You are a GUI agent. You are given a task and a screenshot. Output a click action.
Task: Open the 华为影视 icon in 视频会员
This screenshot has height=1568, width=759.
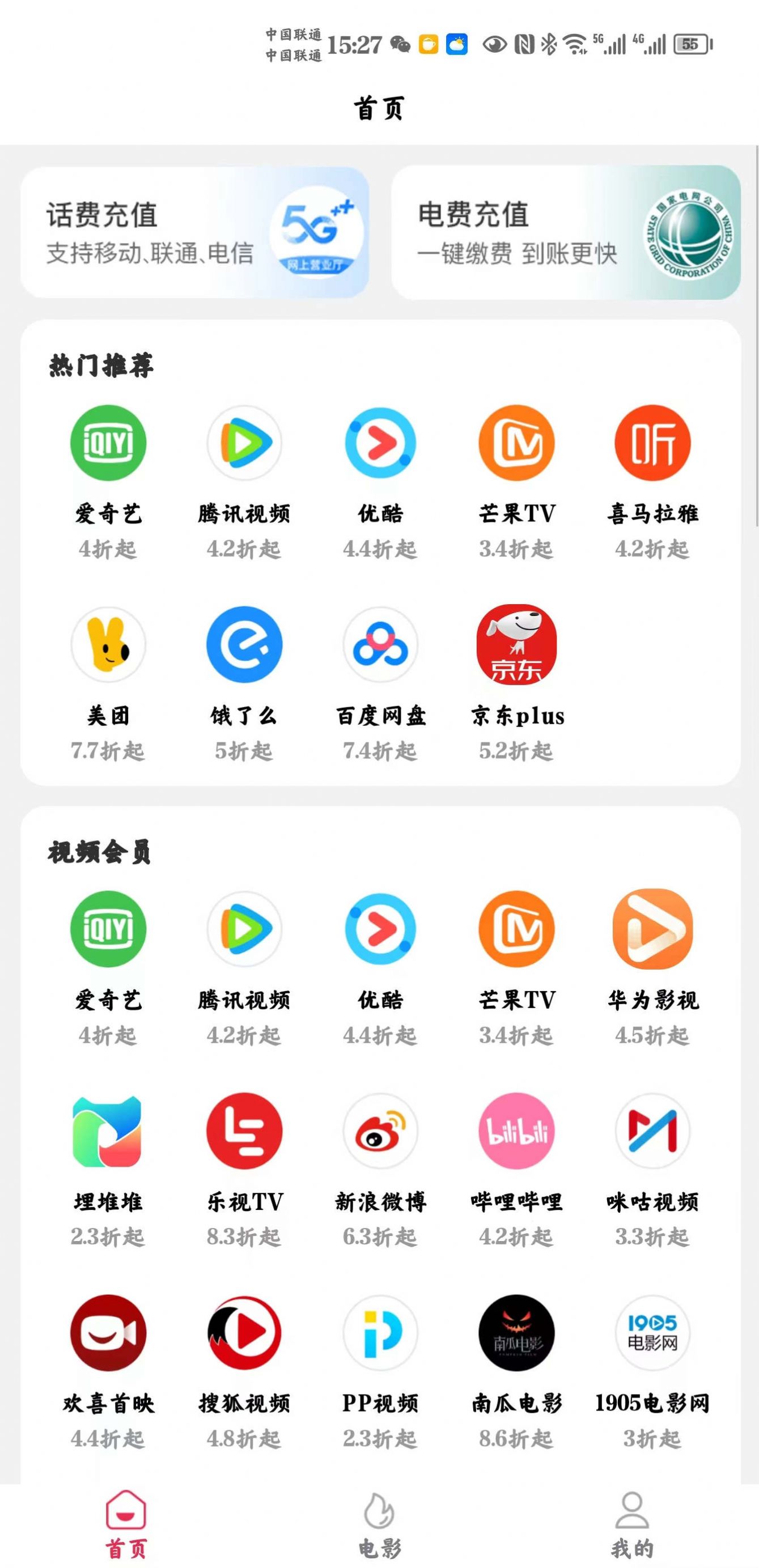point(652,929)
